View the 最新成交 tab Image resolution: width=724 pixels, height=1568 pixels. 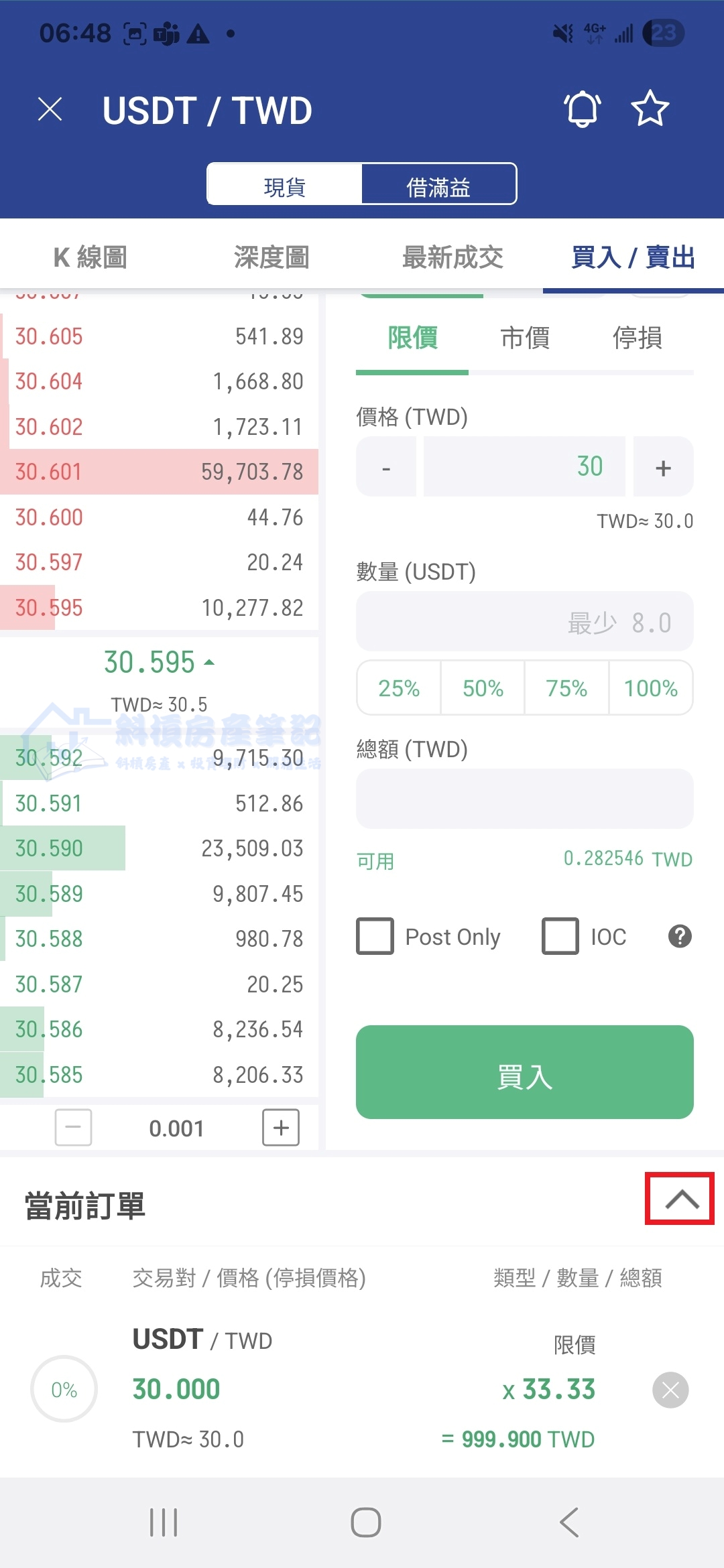coord(452,257)
